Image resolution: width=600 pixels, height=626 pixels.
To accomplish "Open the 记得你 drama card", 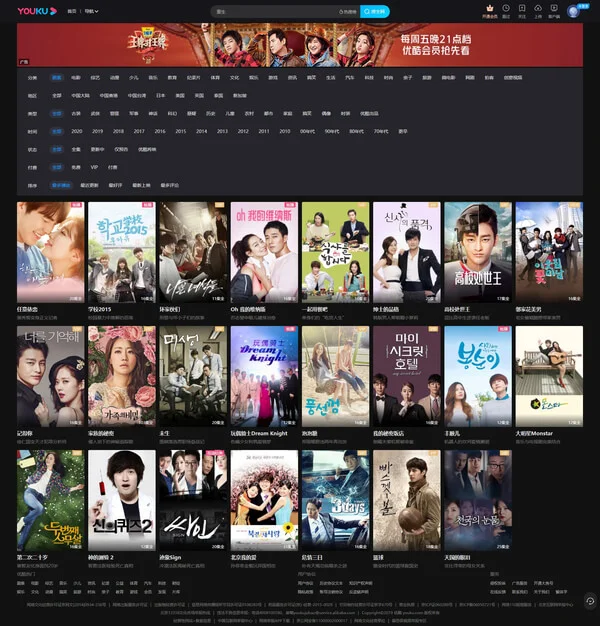I will (50, 376).
